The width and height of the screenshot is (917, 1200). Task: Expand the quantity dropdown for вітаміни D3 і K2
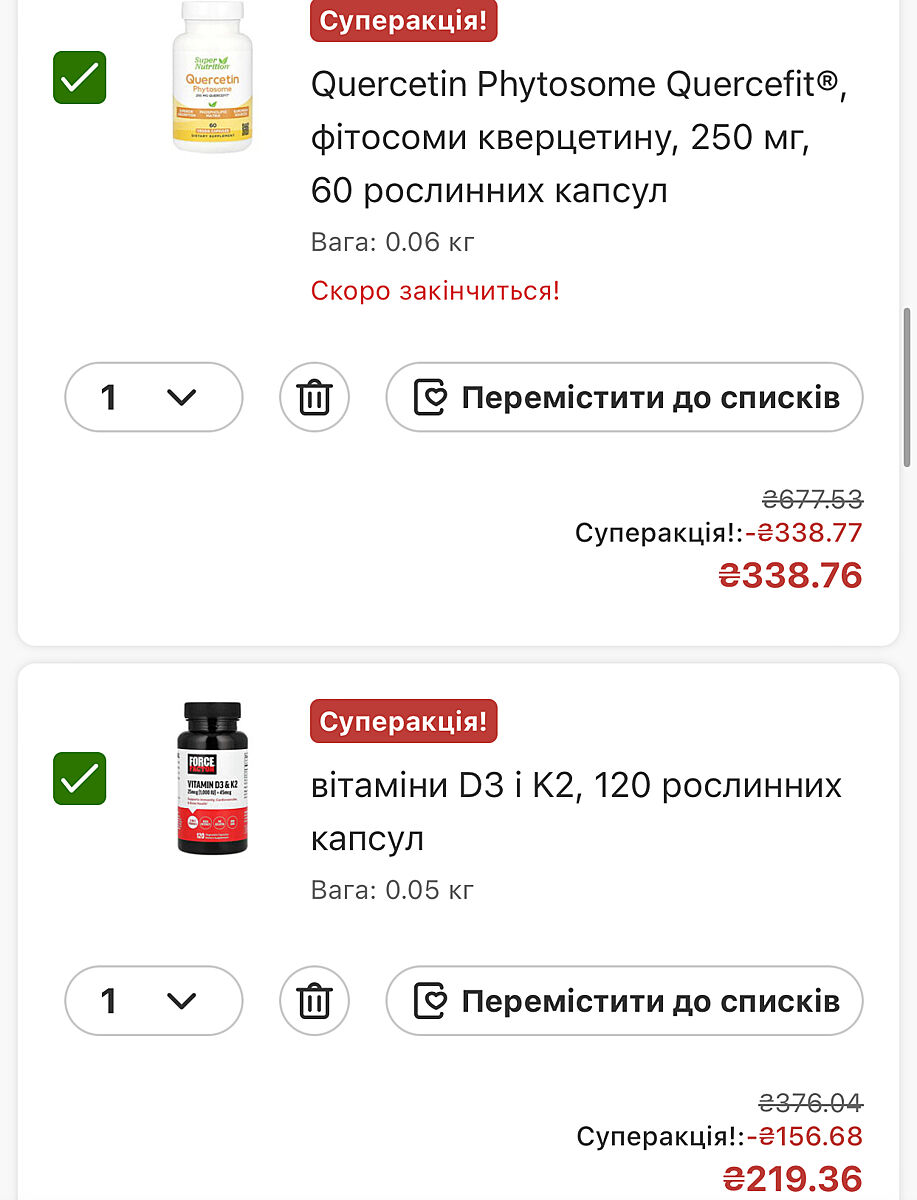154,1000
